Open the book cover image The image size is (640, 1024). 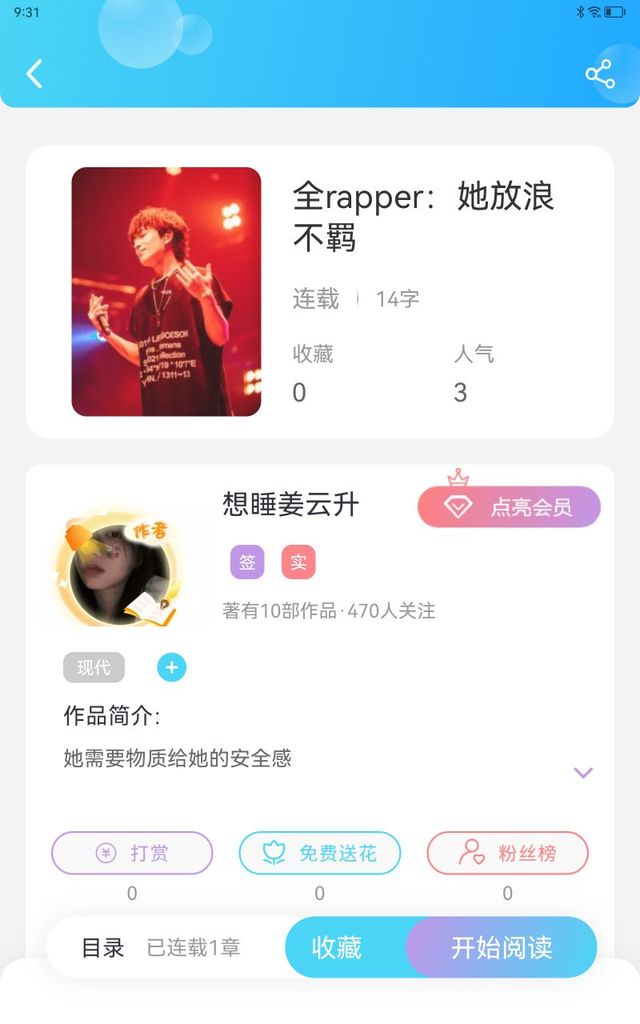[x=167, y=292]
